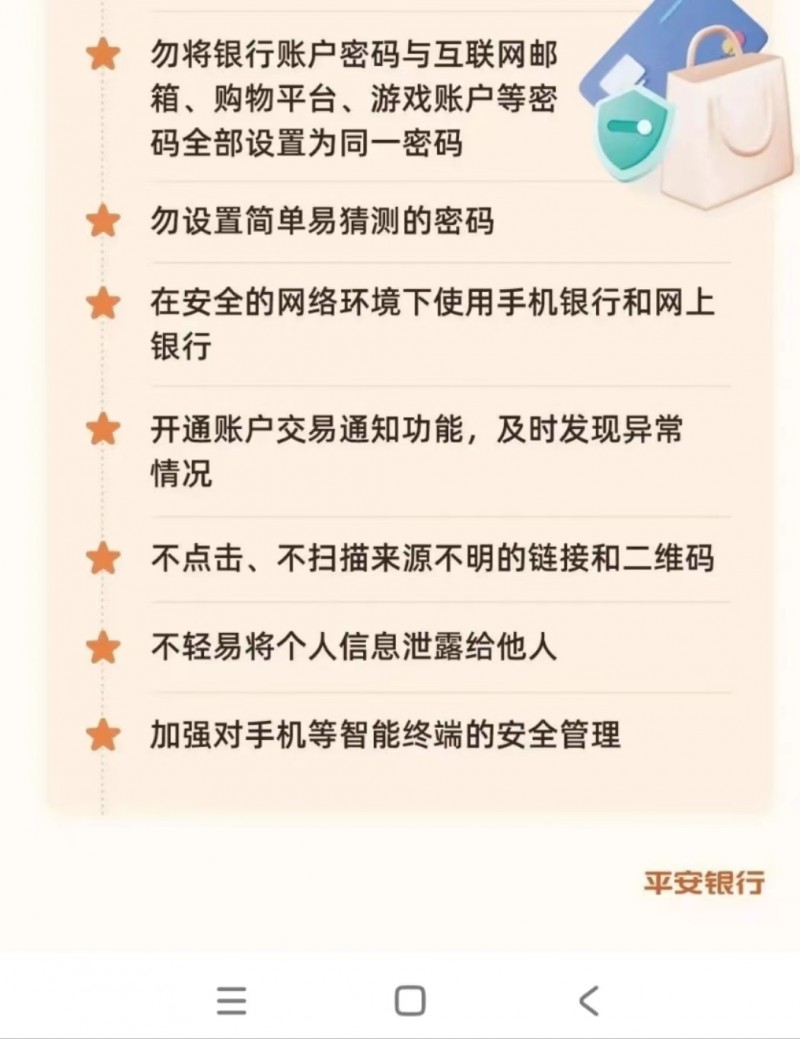The image size is (800, 1039).
Task: Tap the home button in the navigation bar
Action: 410,1000
